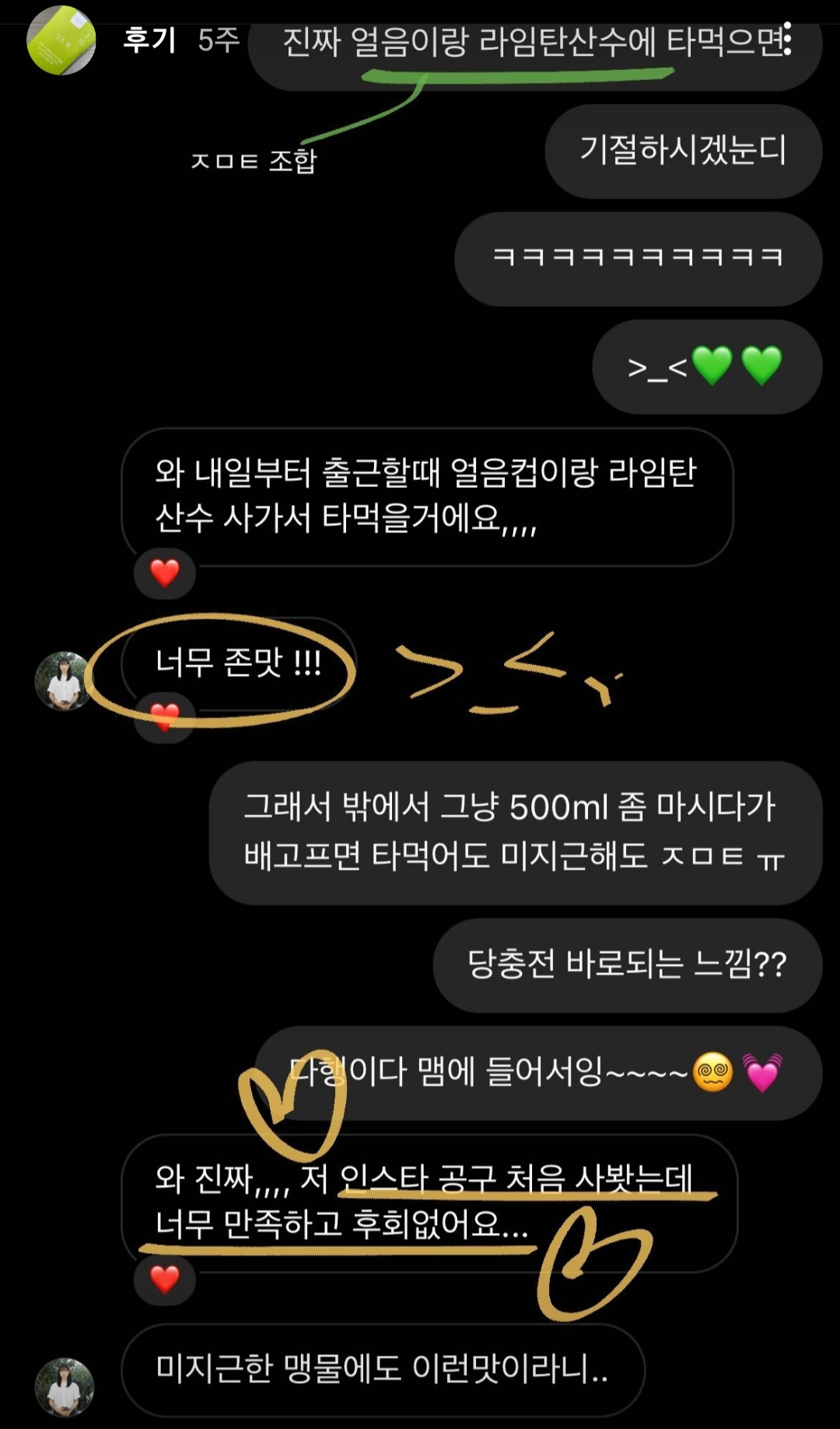Image resolution: width=840 pixels, height=1429 pixels.
Task: Open the story overflow menu
Action: [x=787, y=39]
